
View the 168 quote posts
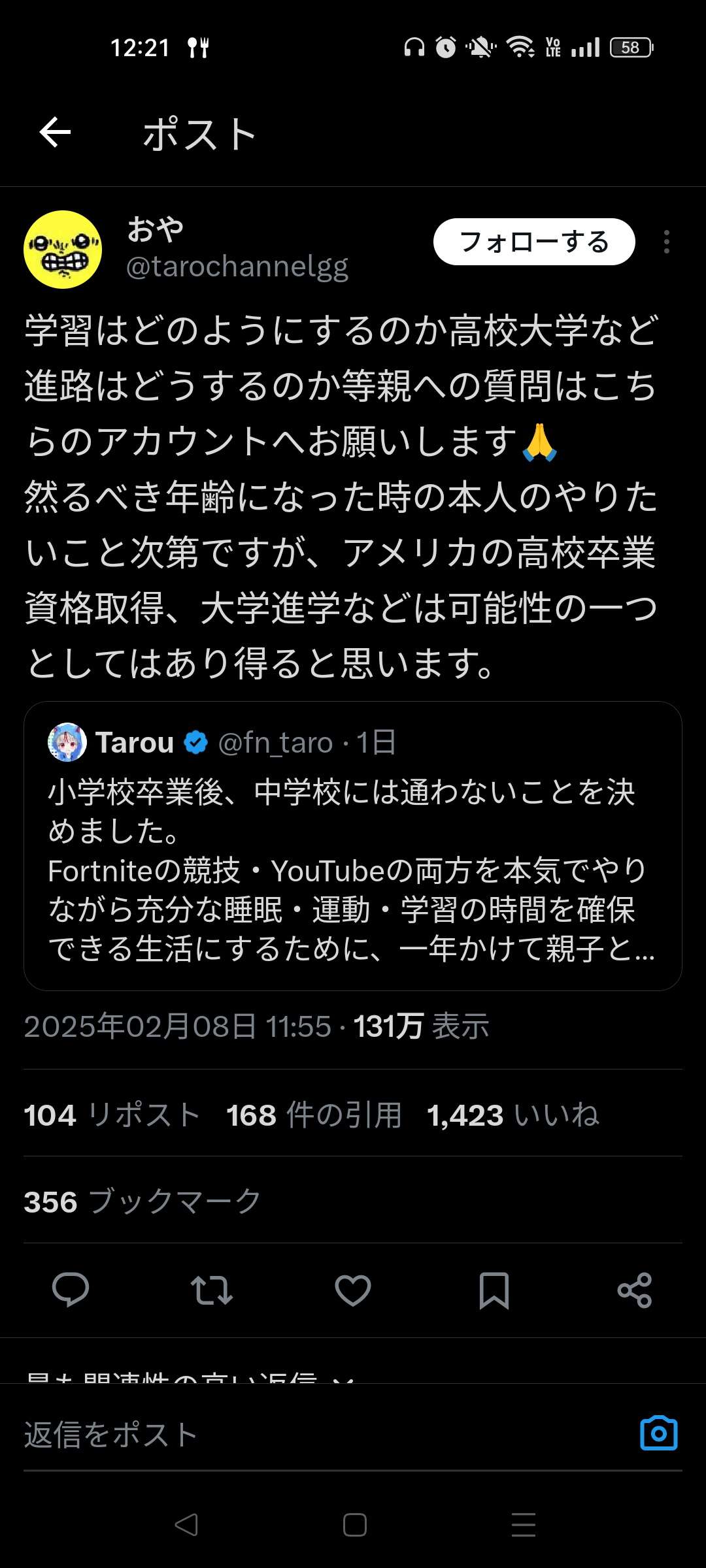coord(314,1115)
